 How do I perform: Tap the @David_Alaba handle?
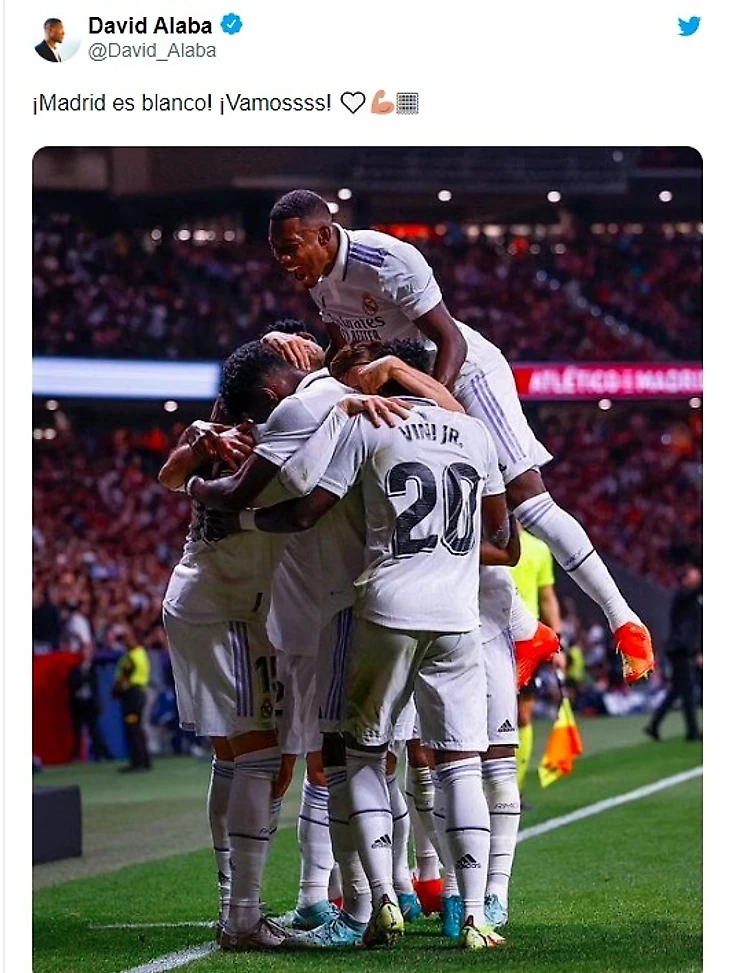(x=152, y=50)
